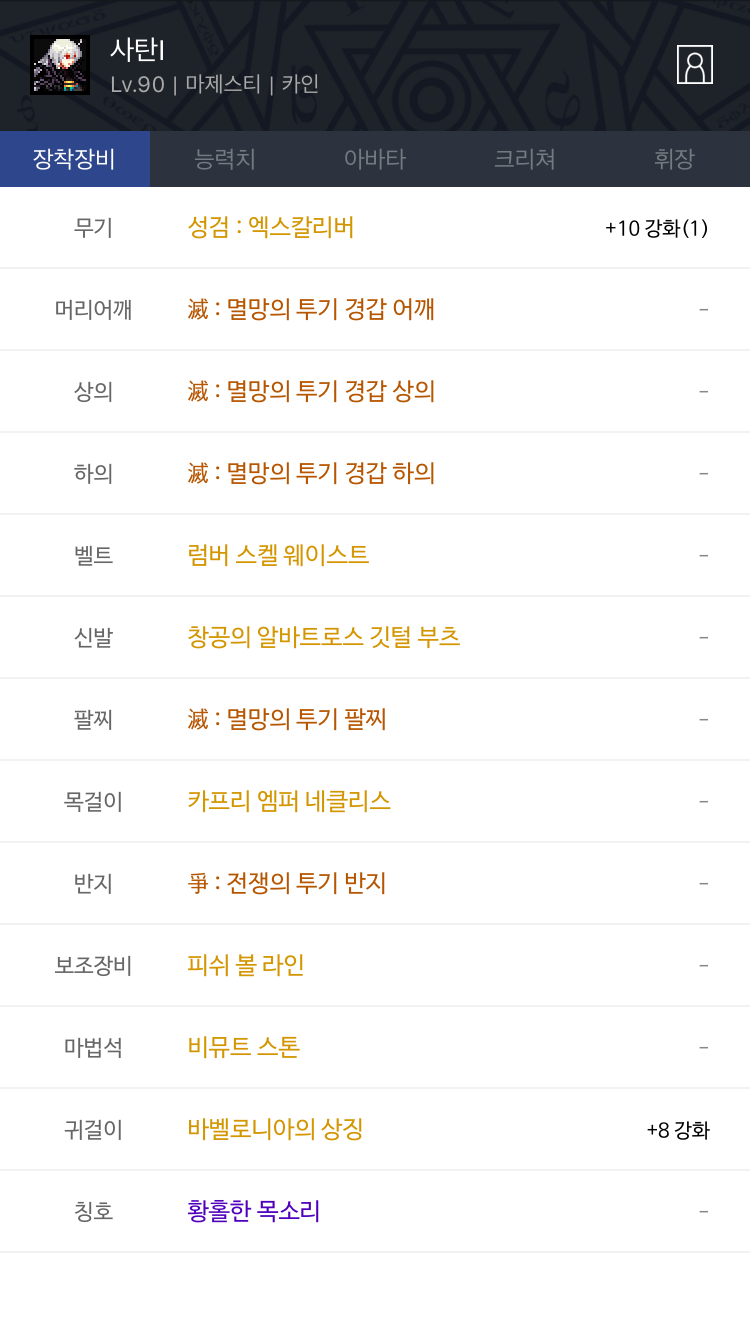The height and width of the screenshot is (1334, 750).
Task: Switch to the 휘장 tab
Action: [x=675, y=159]
